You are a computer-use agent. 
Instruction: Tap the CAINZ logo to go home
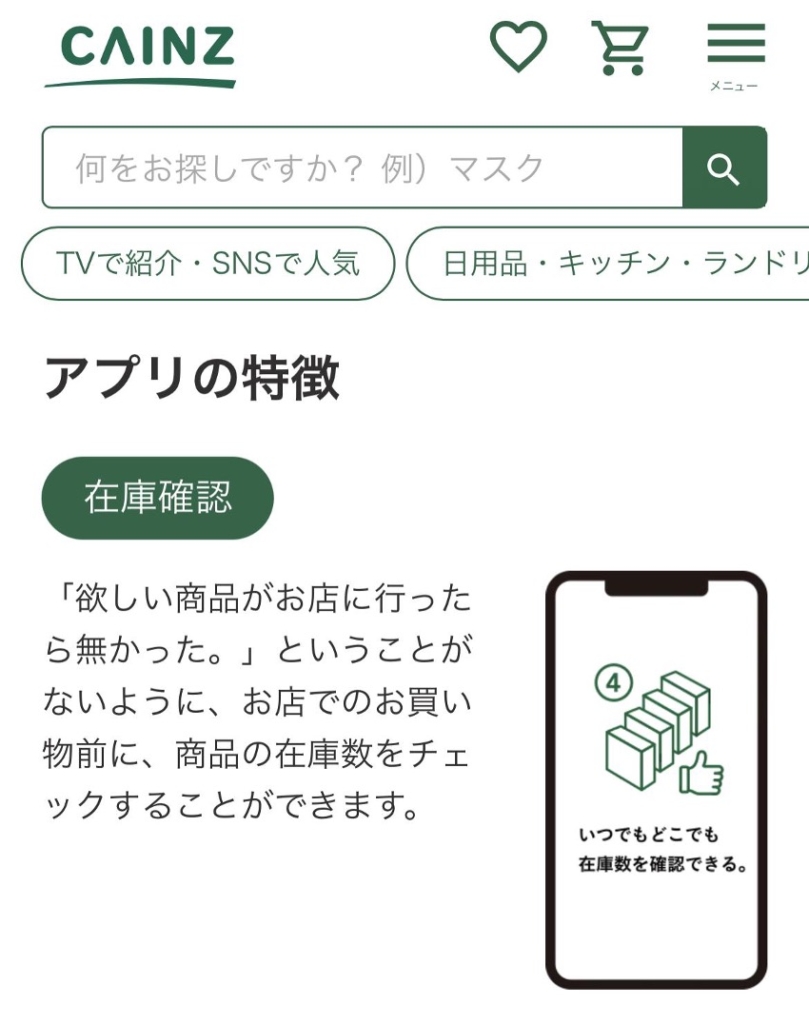tap(141, 55)
